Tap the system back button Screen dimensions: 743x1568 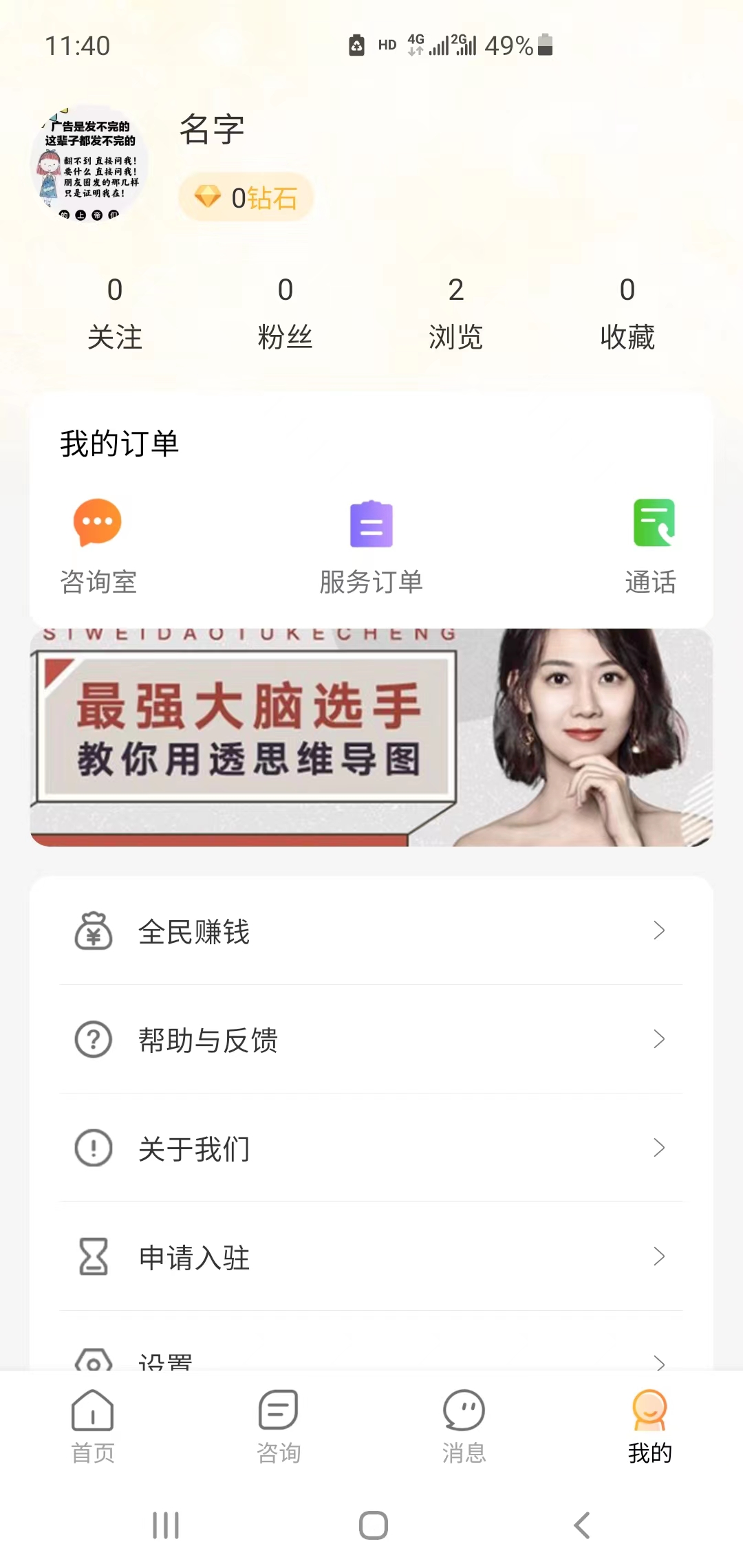(x=582, y=1525)
